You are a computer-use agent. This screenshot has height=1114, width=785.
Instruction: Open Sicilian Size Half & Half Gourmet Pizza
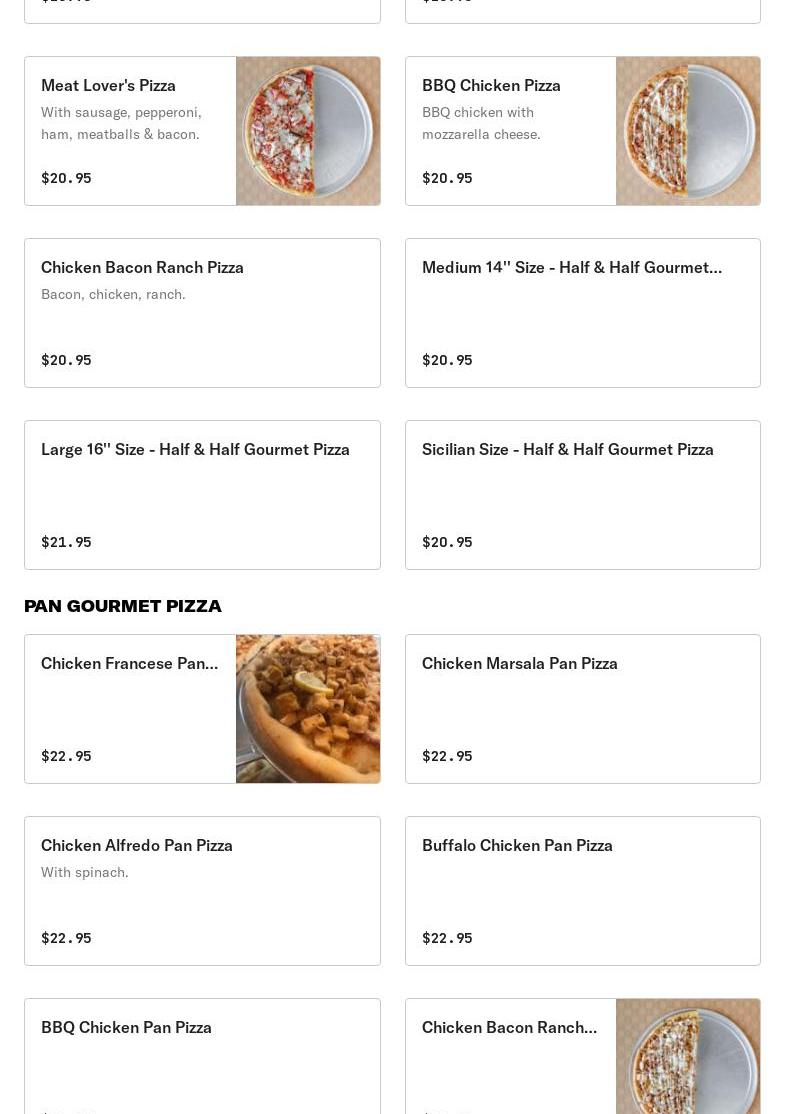tap(582, 495)
